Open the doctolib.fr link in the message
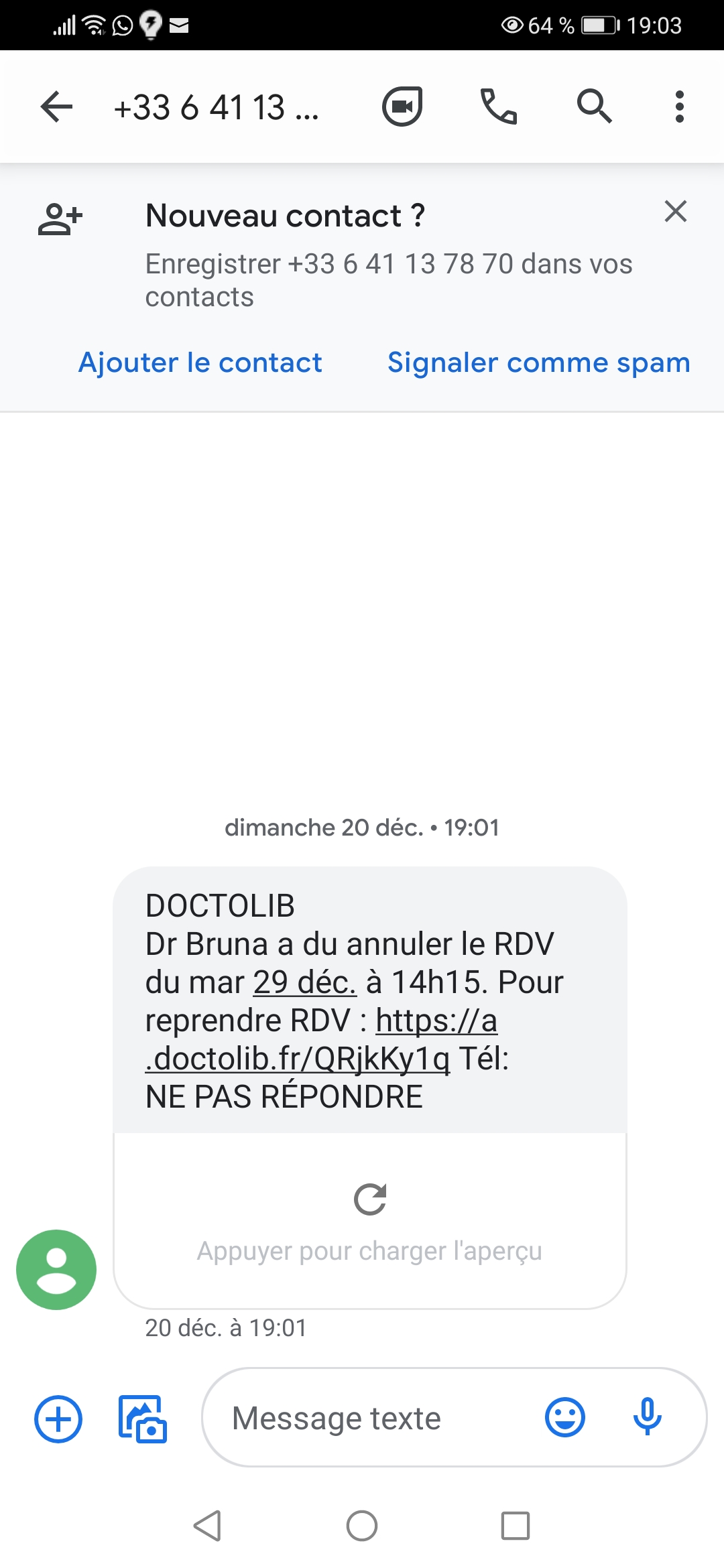Viewport: 724px width, 1568px height. click(x=298, y=1059)
